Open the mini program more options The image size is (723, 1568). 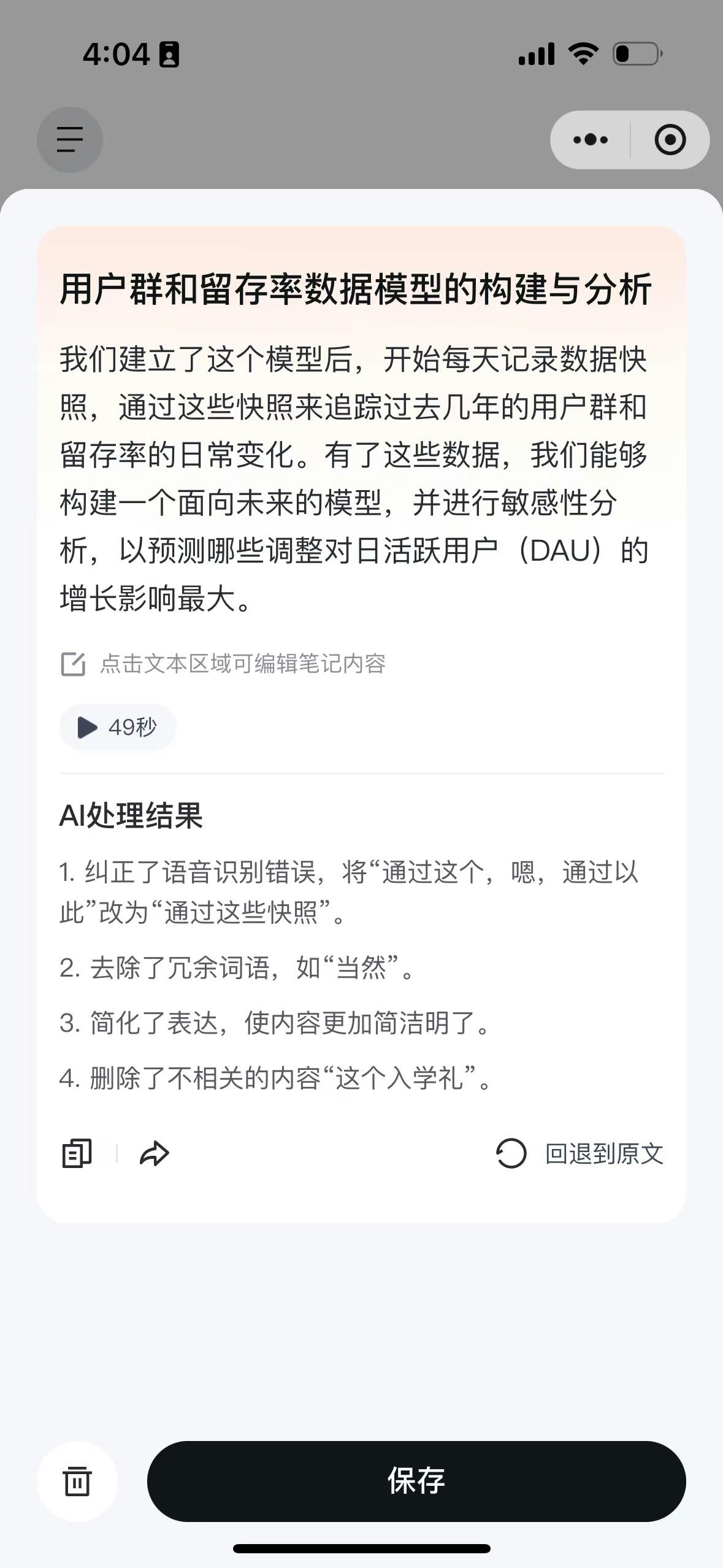(591, 140)
